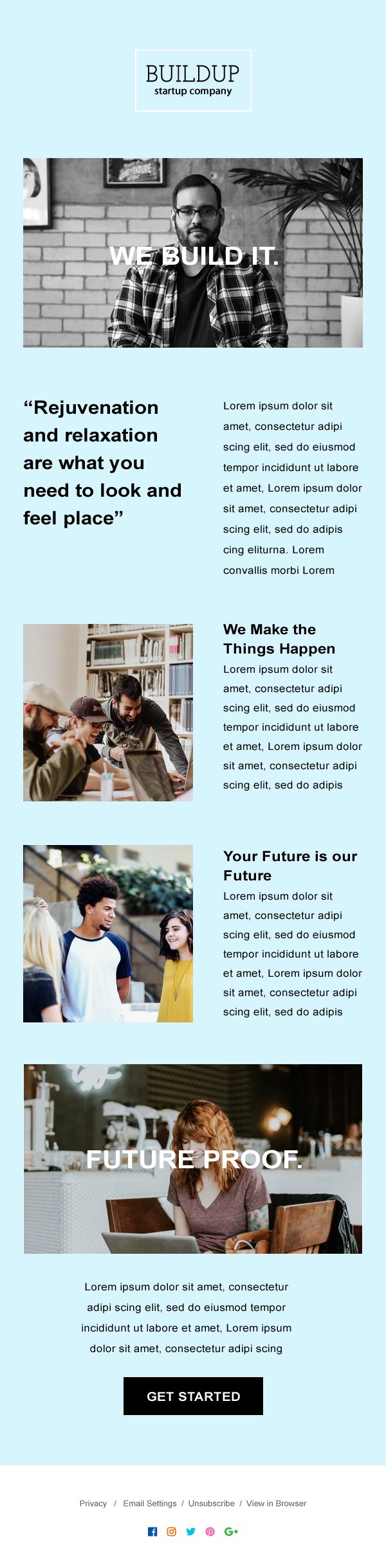The image size is (386, 1568).
Task: Open the Privacy link
Action: (x=93, y=1503)
